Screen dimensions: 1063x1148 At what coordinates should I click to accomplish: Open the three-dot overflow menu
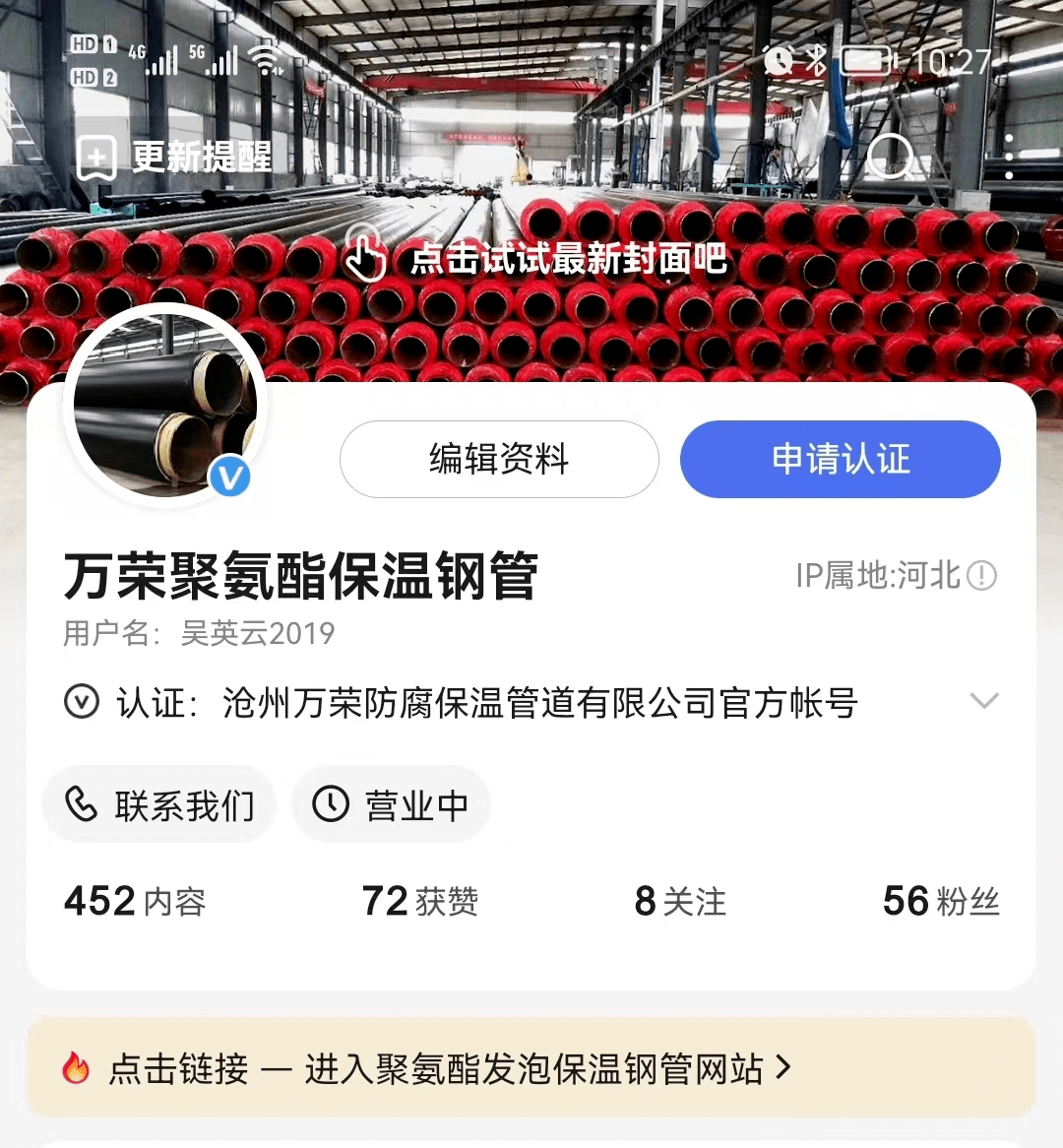click(x=1008, y=156)
